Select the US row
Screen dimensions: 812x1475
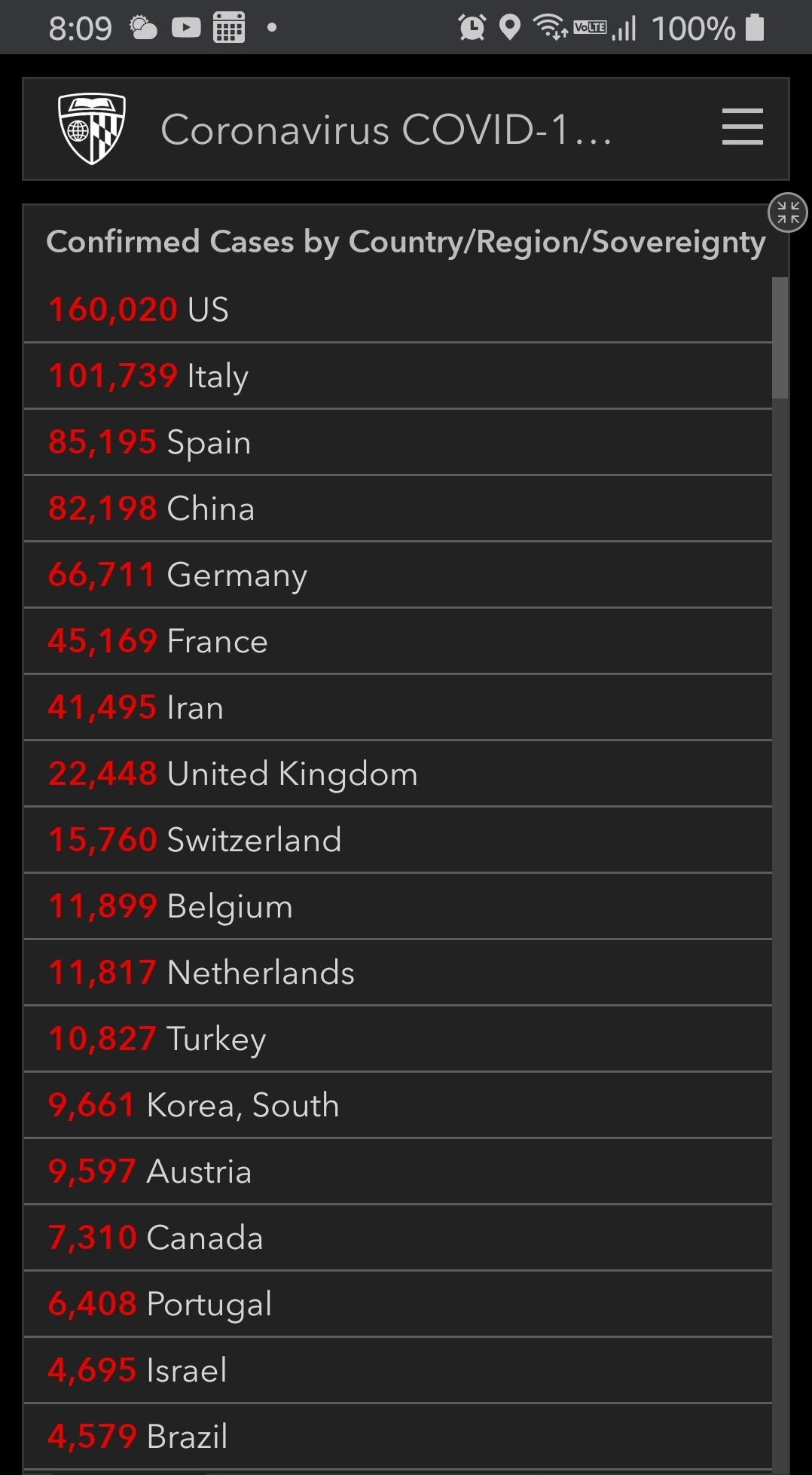[398, 310]
